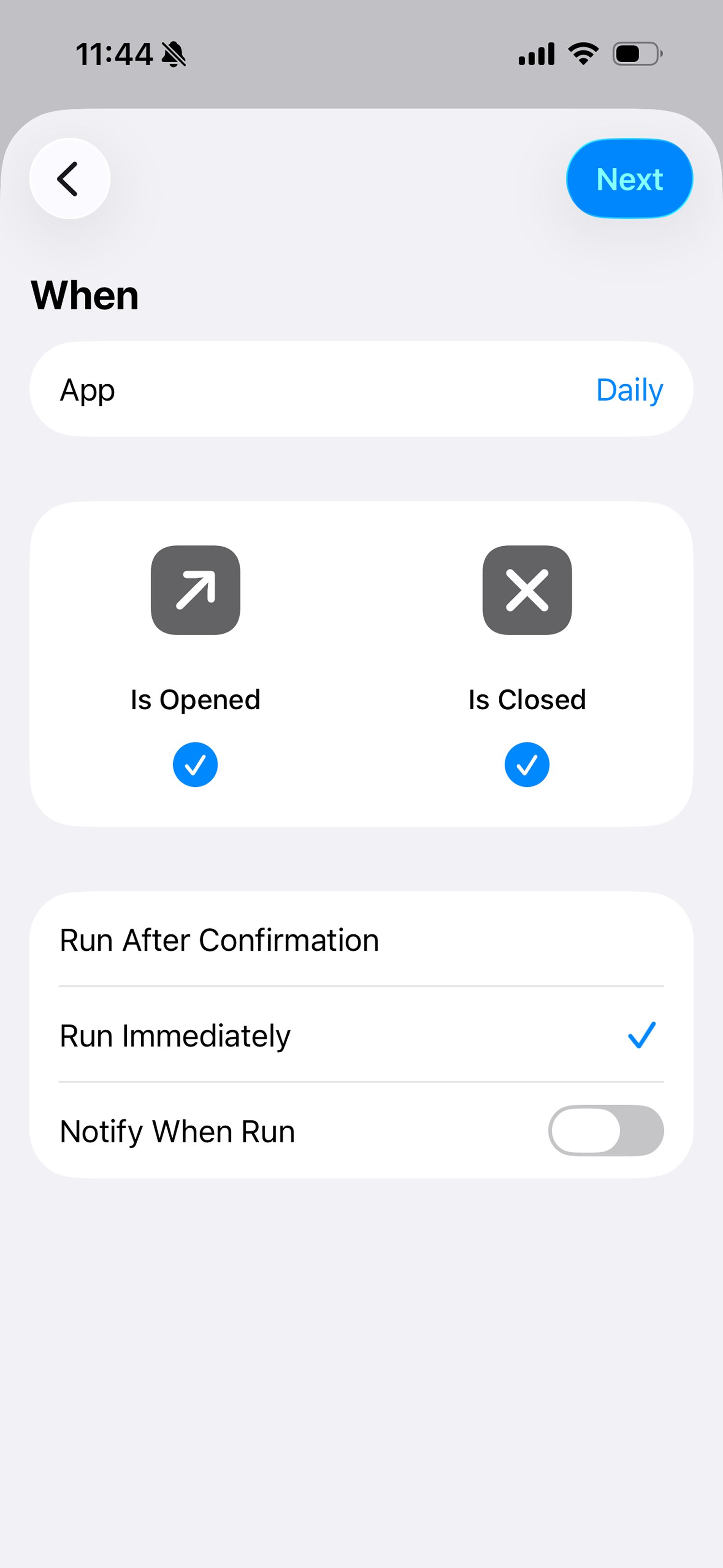Uncheck the Is Closed trigger checkbox
The height and width of the screenshot is (1568, 723).
pyautogui.click(x=527, y=765)
